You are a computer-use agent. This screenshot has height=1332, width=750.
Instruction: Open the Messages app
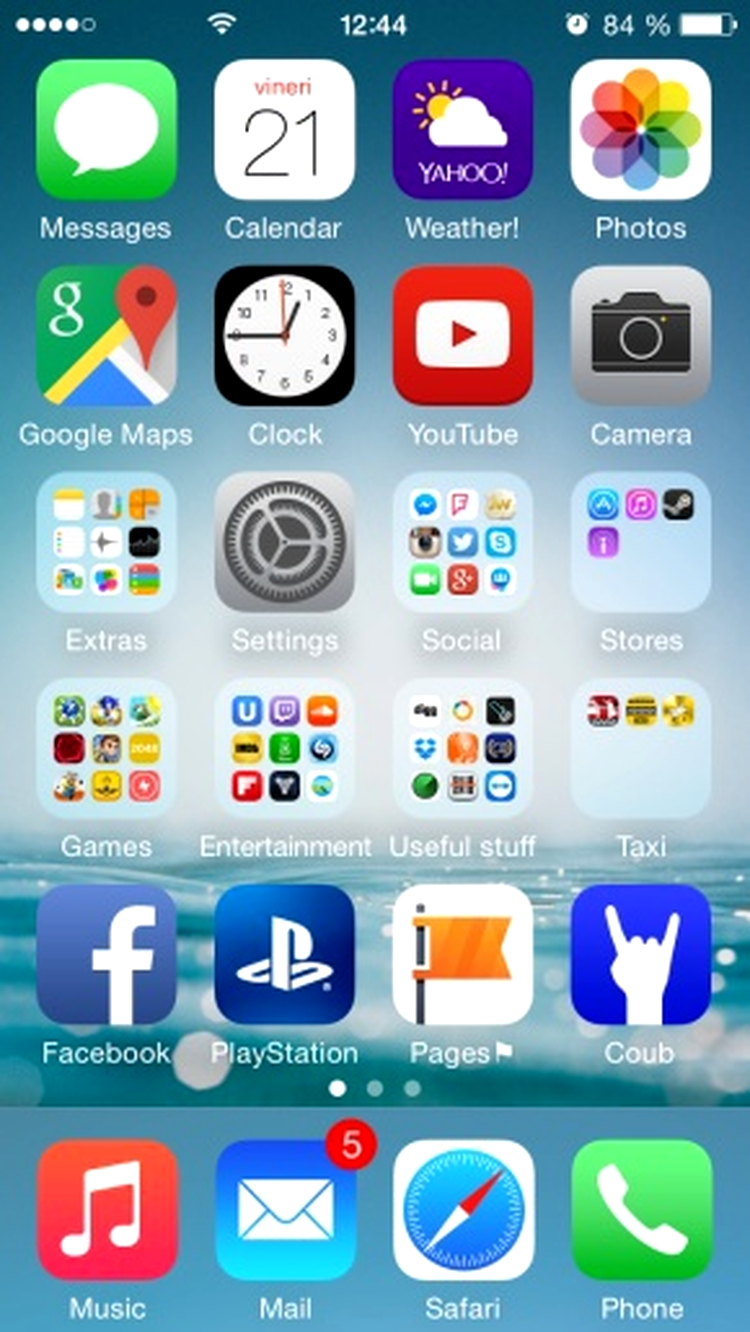point(106,130)
